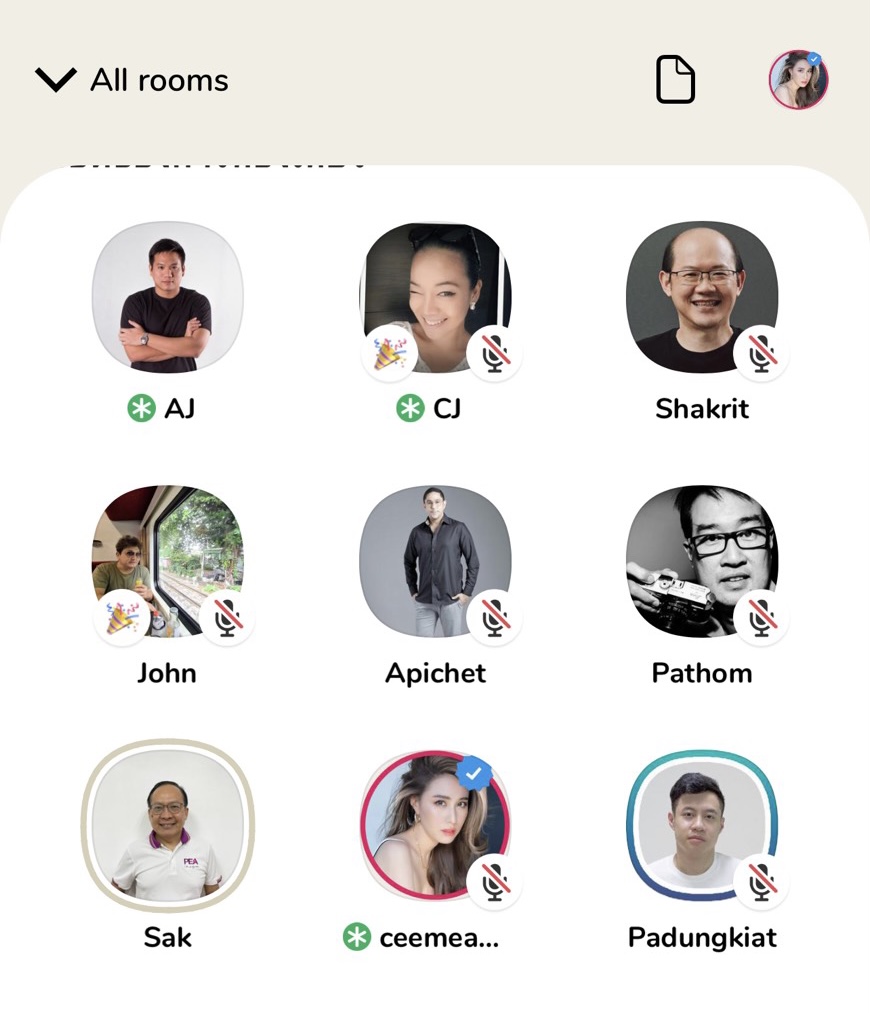The height and width of the screenshot is (1013, 870).
Task: Tap Pathom's avatar
Action: click(x=702, y=561)
